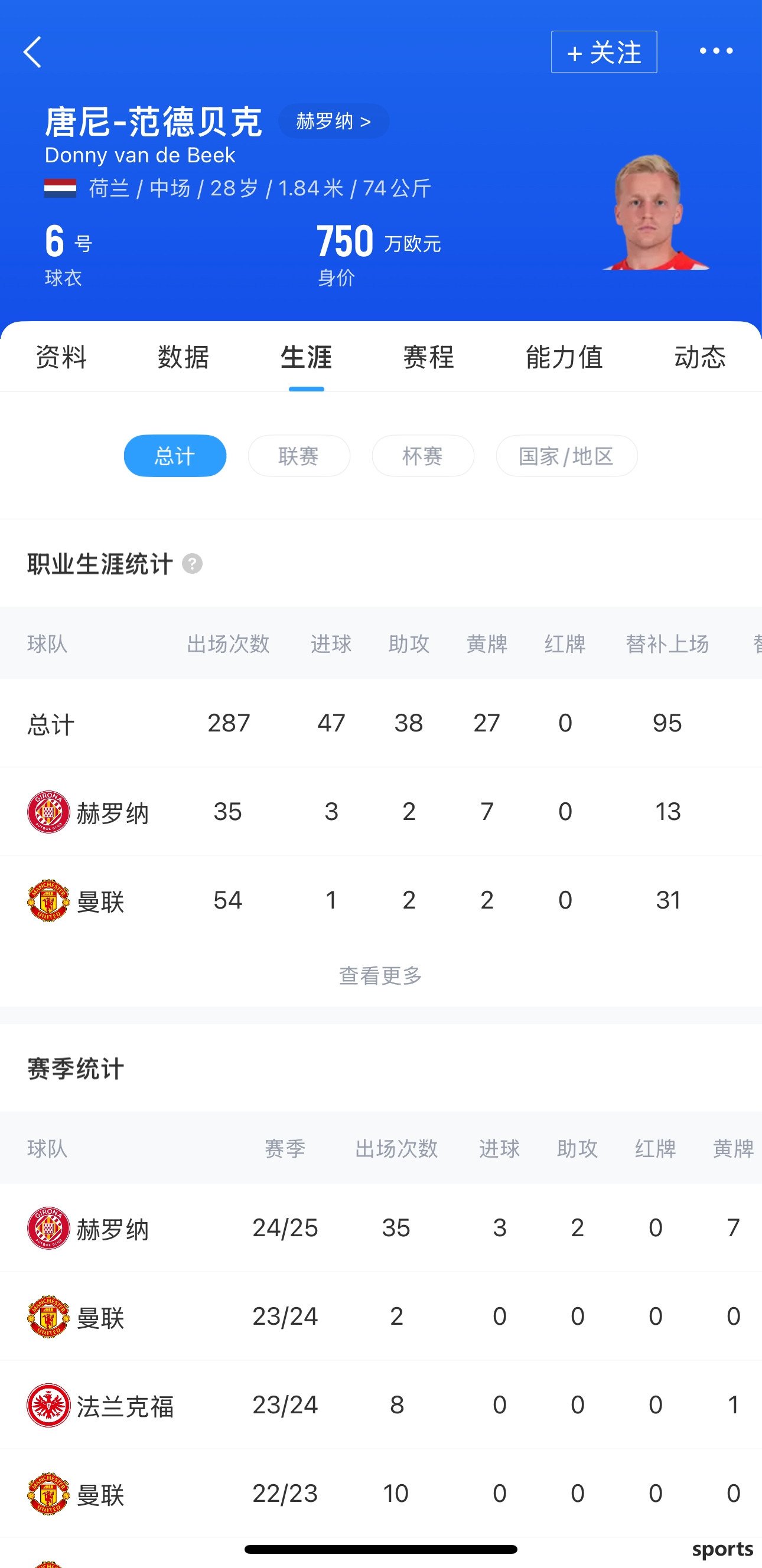The width and height of the screenshot is (762, 1568).
Task: Filter career stats by 联赛
Action: coord(298,455)
